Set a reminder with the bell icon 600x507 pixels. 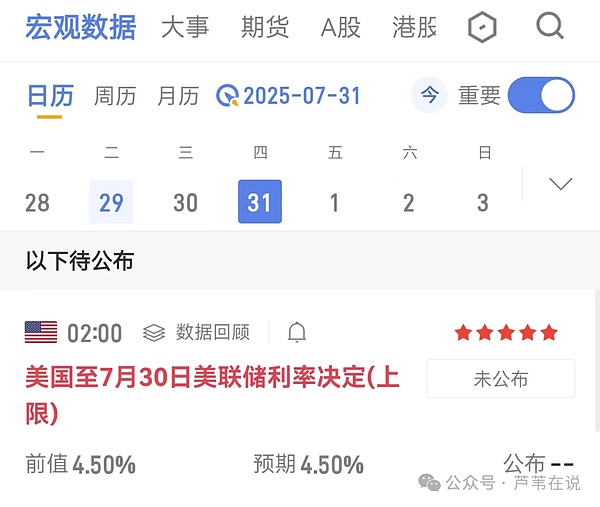pos(297,332)
